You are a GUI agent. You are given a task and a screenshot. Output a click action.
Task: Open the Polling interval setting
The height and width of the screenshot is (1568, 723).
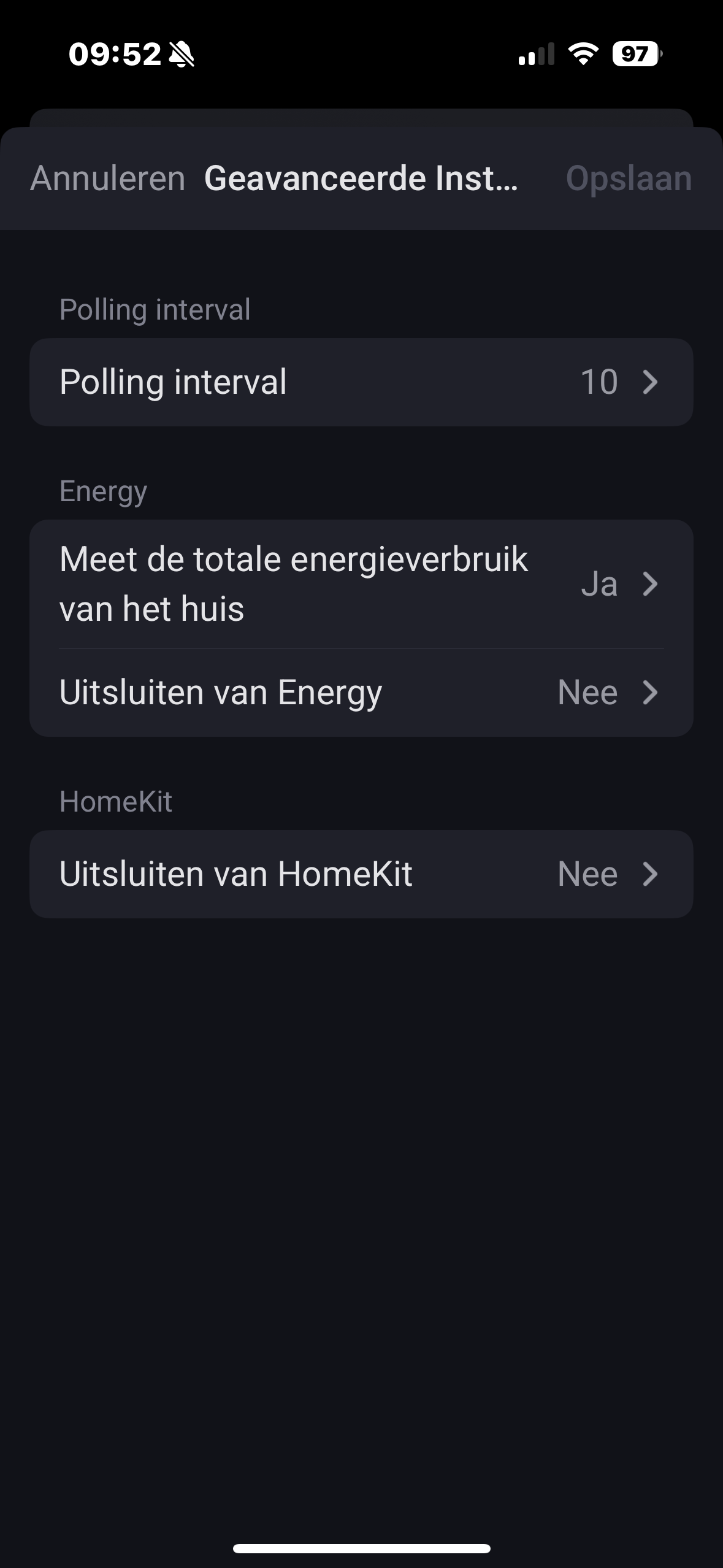(361, 382)
